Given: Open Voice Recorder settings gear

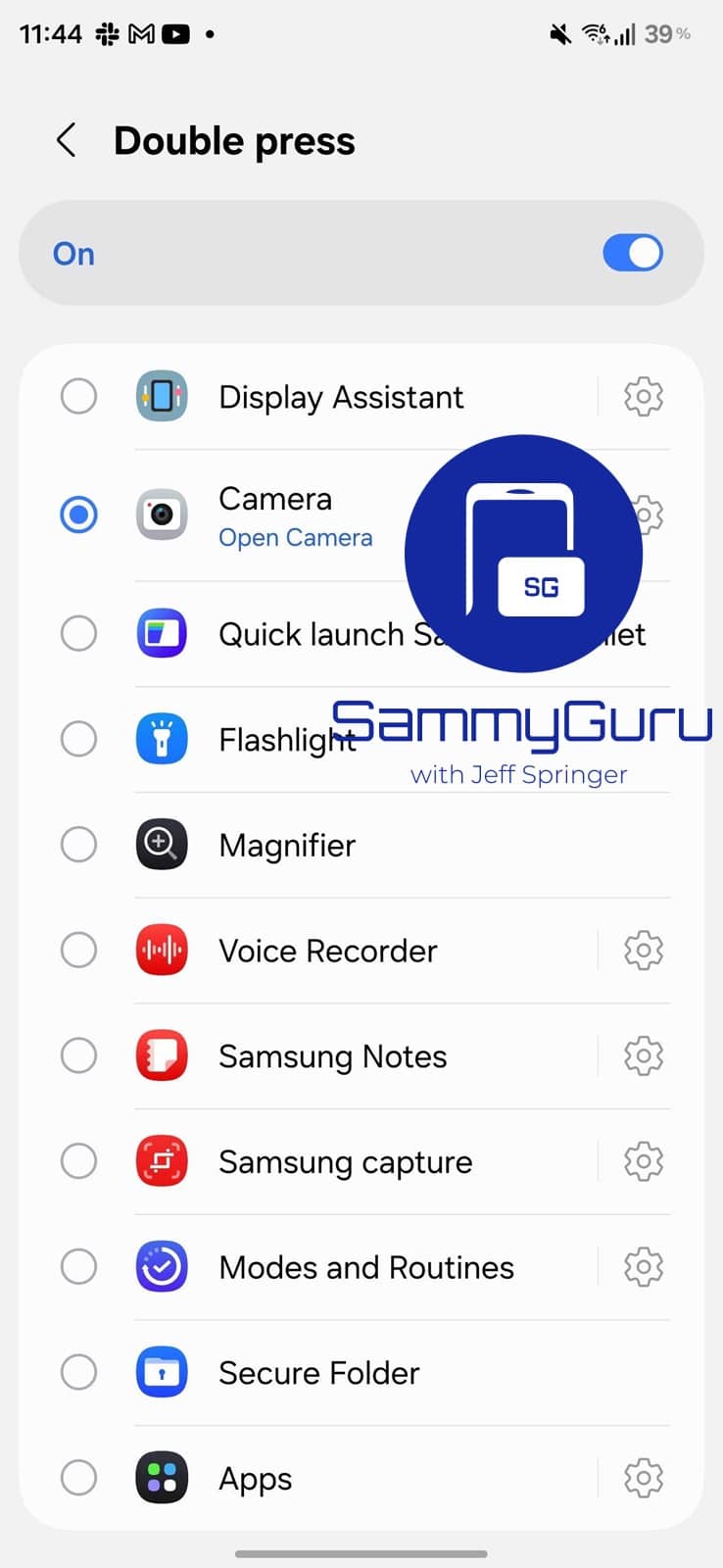Looking at the screenshot, I should point(643,951).
